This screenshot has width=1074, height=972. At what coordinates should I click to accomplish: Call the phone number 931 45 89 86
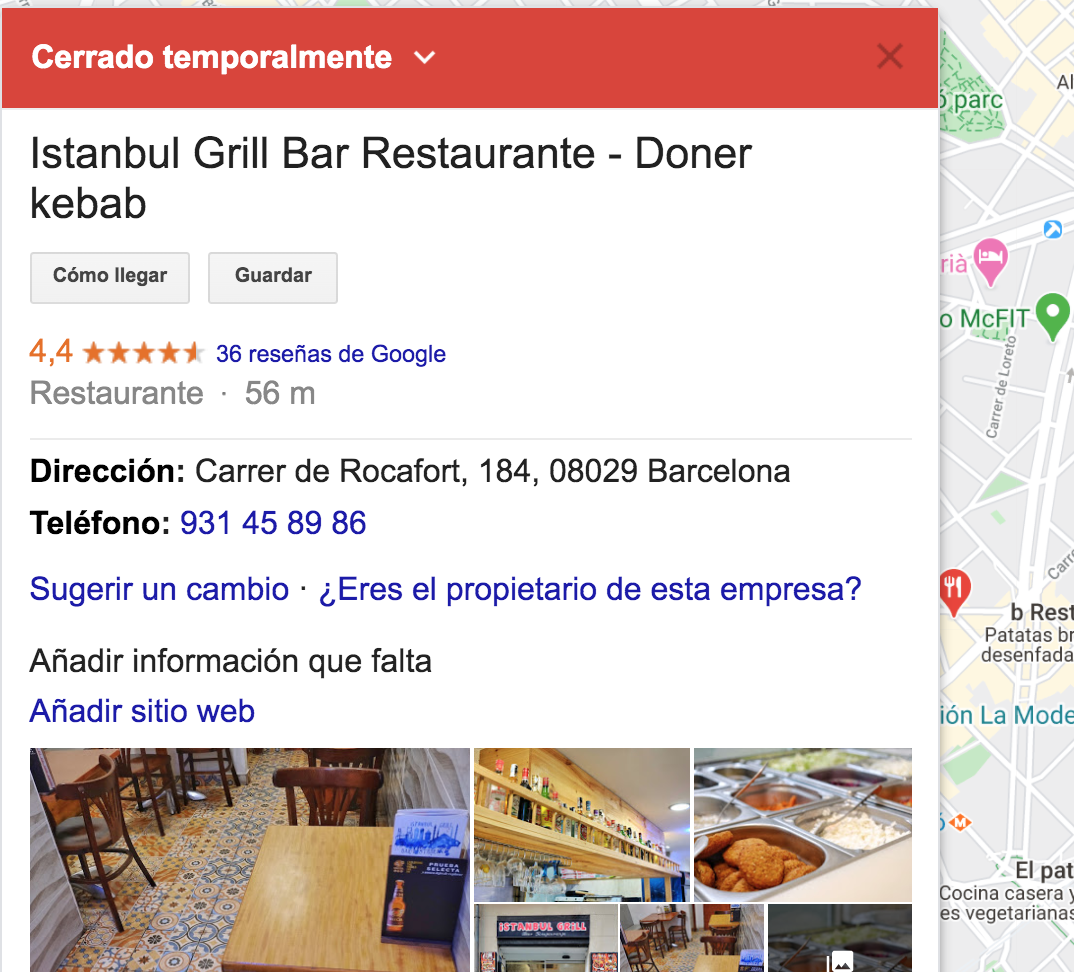[x=273, y=523]
